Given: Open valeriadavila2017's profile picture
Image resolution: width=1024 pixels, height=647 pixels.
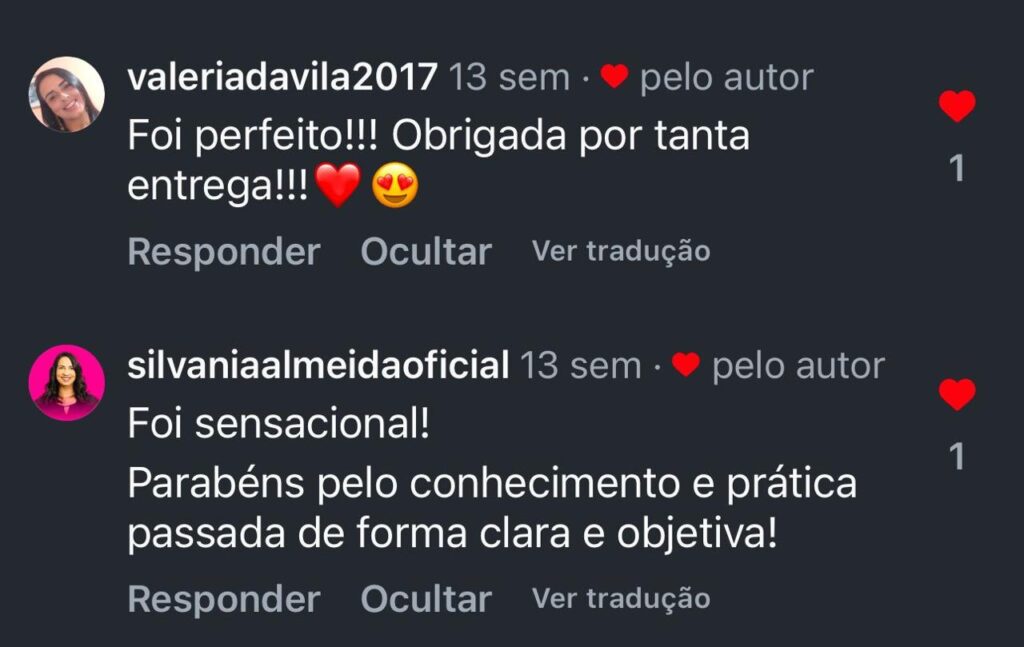Looking at the screenshot, I should point(67,94).
